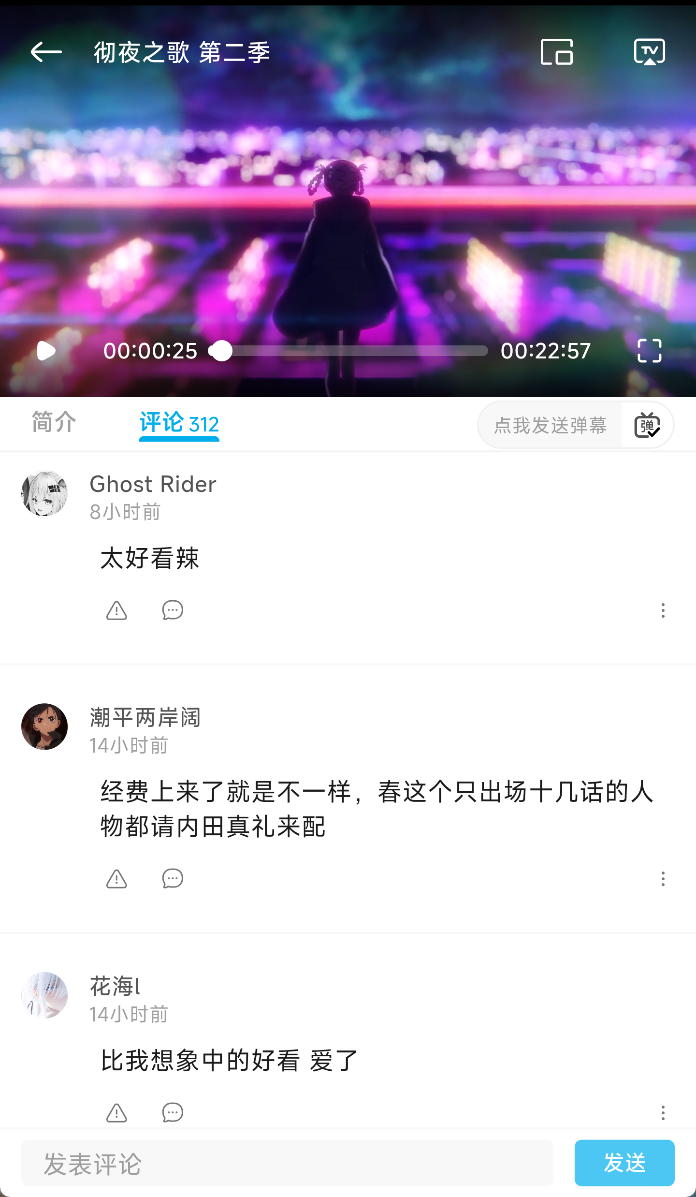Viewport: 696px width, 1197px height.
Task: Open Ghost Rider's avatar
Action: point(45,494)
